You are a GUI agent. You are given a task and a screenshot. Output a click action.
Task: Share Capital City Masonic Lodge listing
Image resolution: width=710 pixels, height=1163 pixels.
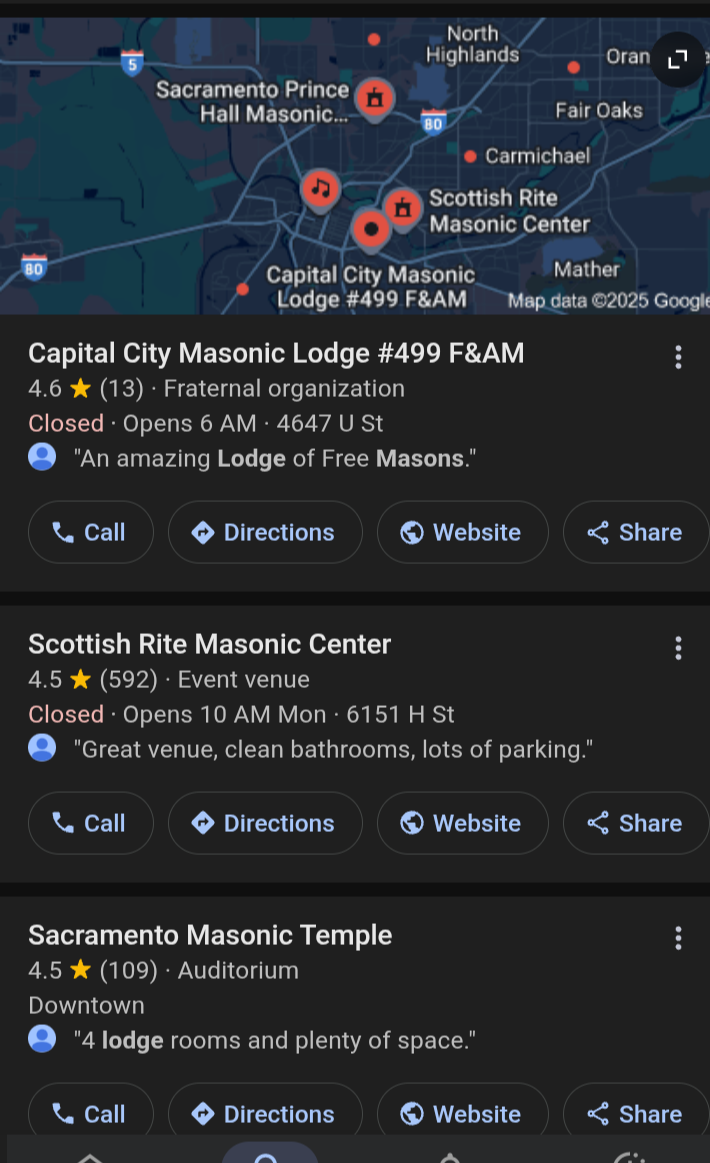(x=636, y=532)
